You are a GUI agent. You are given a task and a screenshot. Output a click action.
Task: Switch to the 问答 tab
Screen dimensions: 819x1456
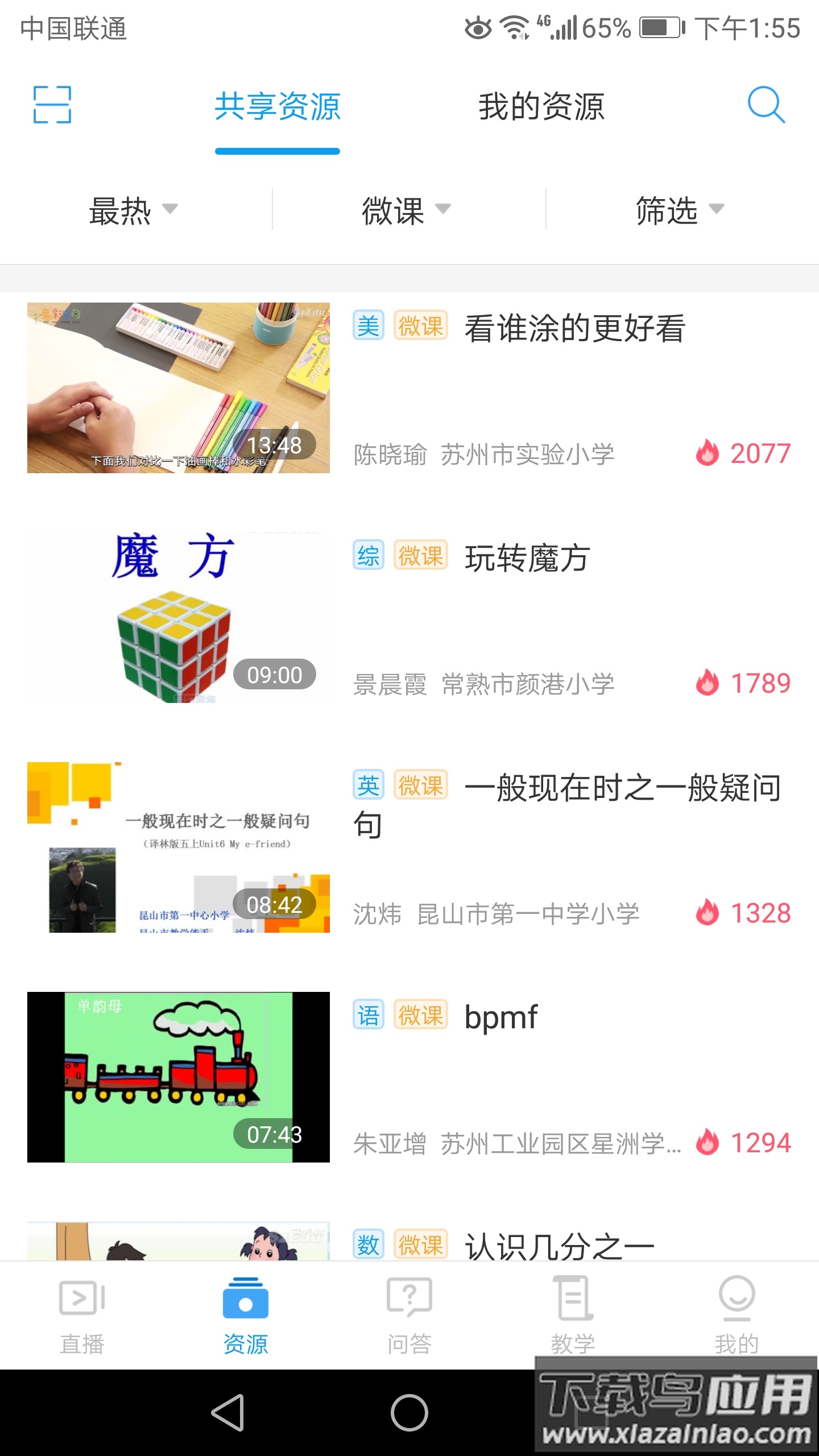(409, 1315)
